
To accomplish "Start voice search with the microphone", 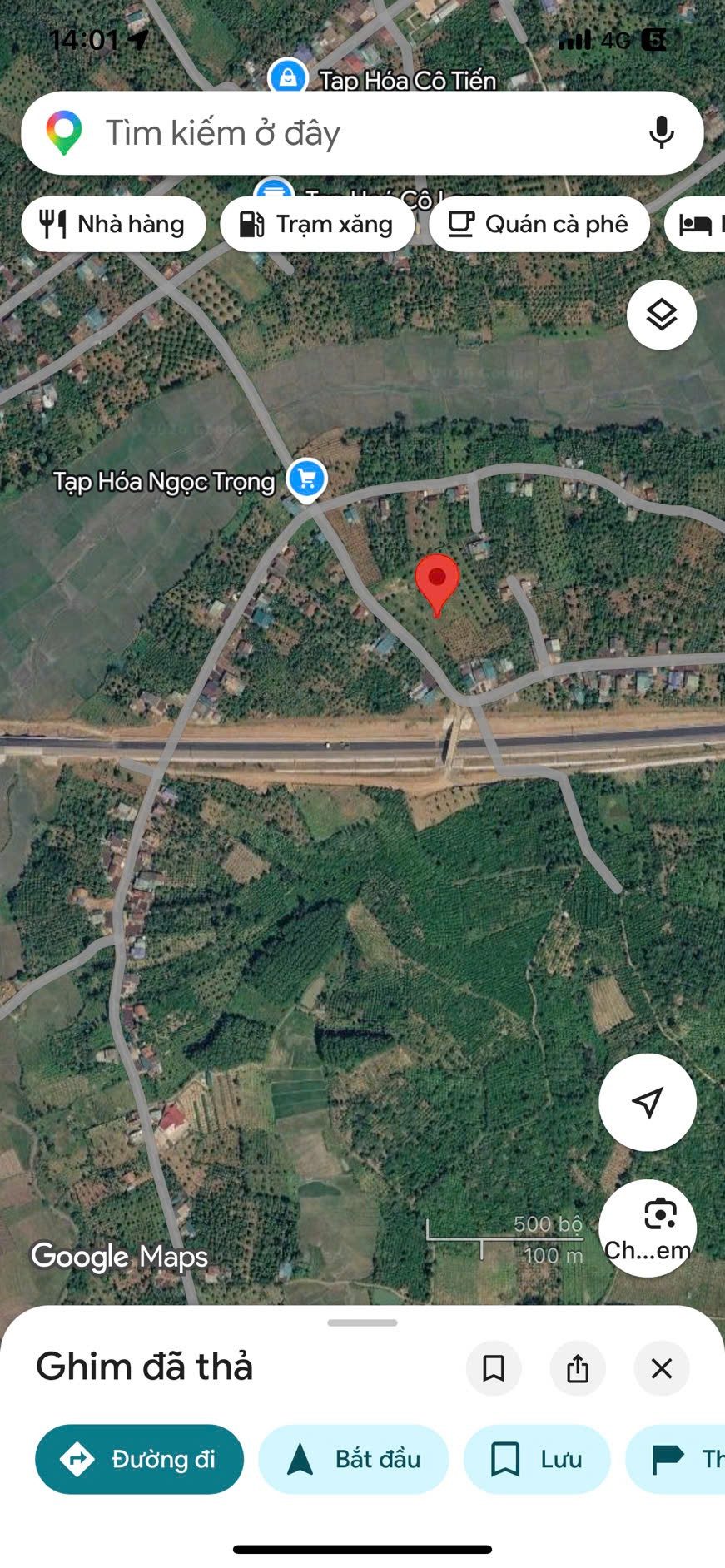I will (x=662, y=133).
